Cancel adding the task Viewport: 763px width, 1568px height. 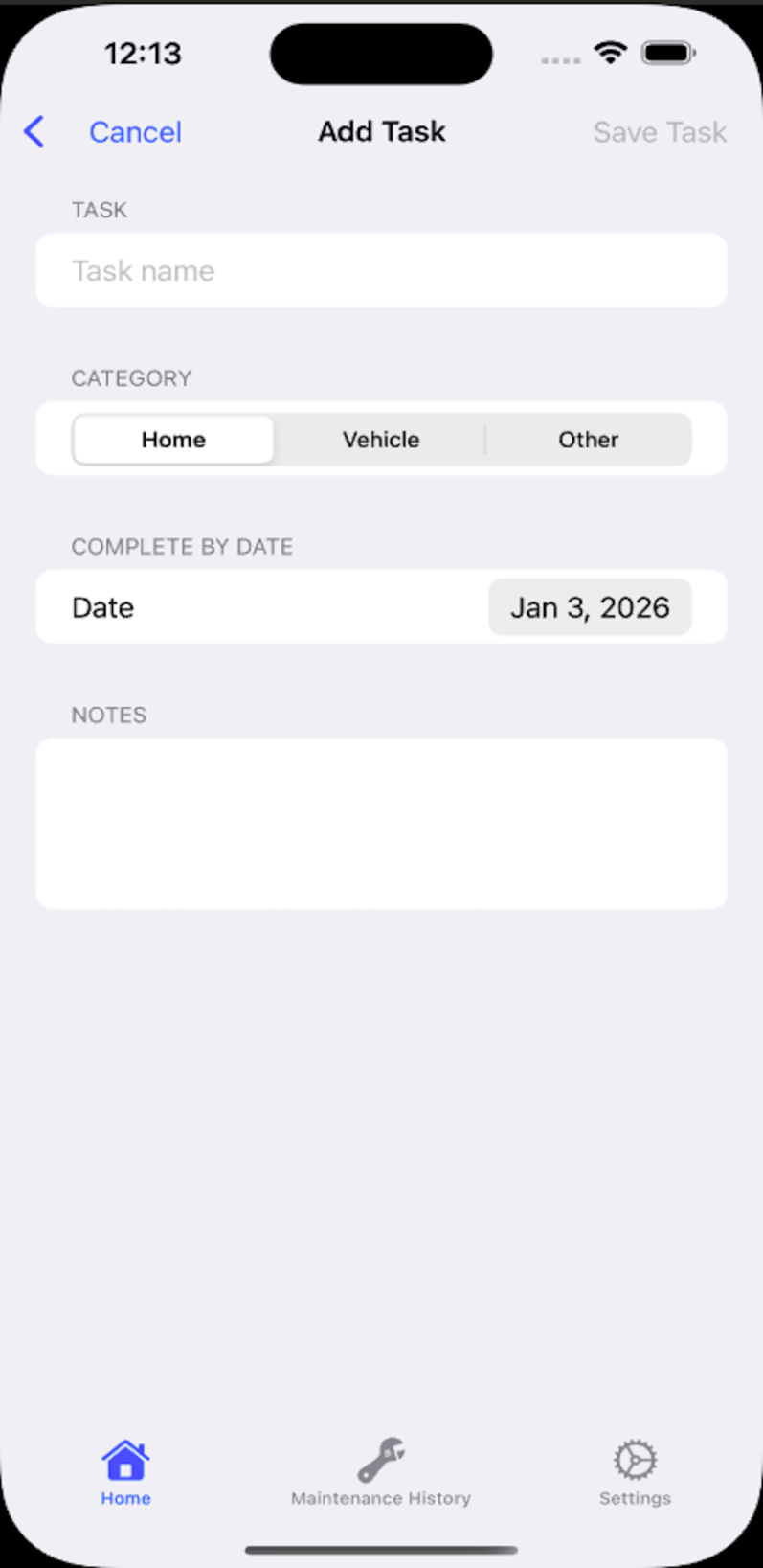[135, 131]
